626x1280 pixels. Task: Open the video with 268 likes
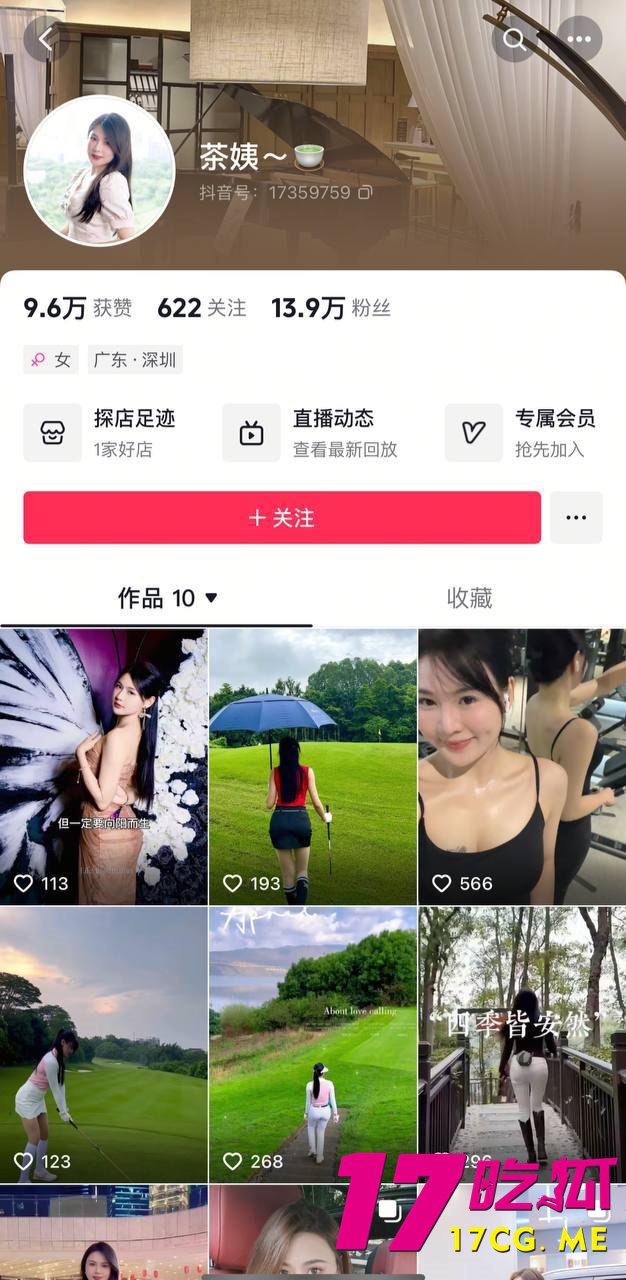click(x=313, y=1044)
